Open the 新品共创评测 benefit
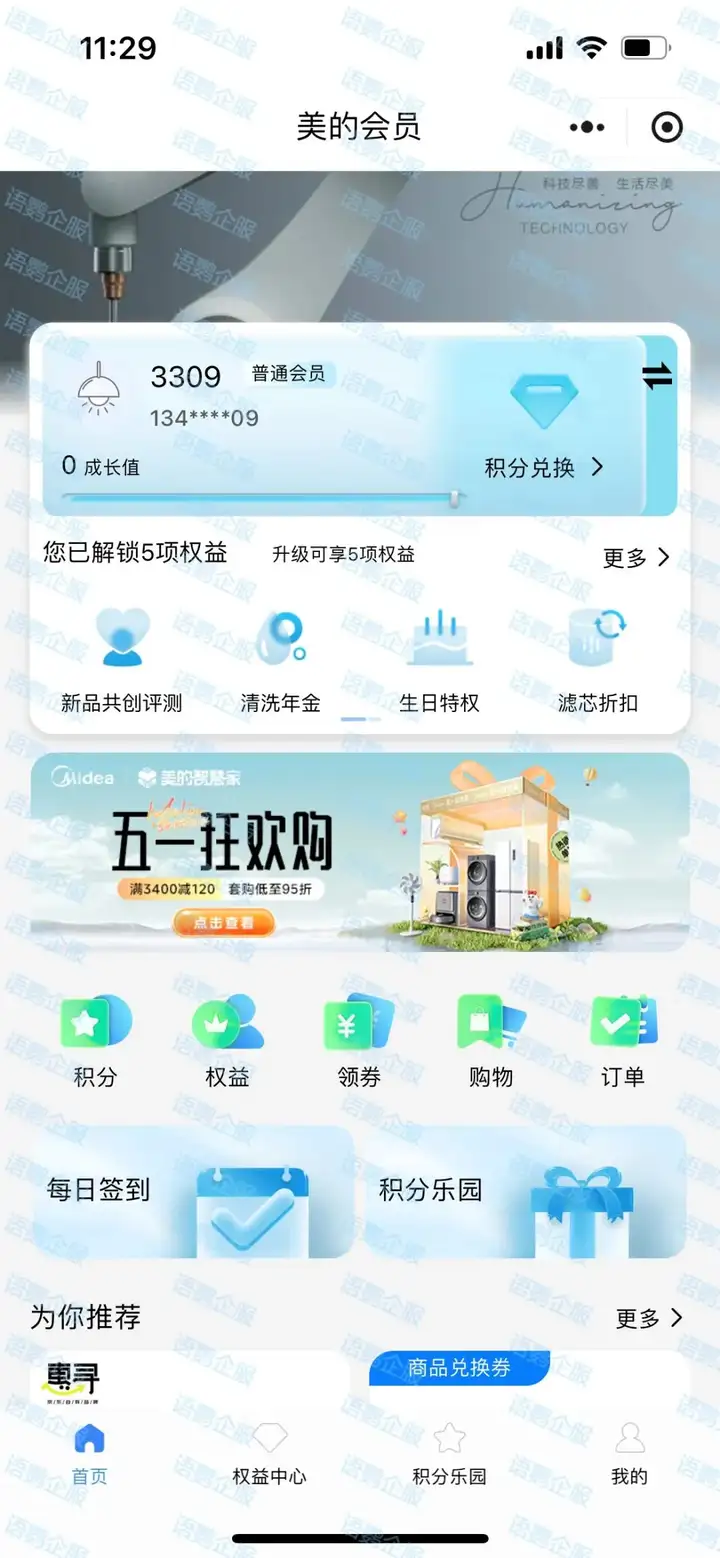Image resolution: width=720 pixels, height=1558 pixels. point(121,659)
